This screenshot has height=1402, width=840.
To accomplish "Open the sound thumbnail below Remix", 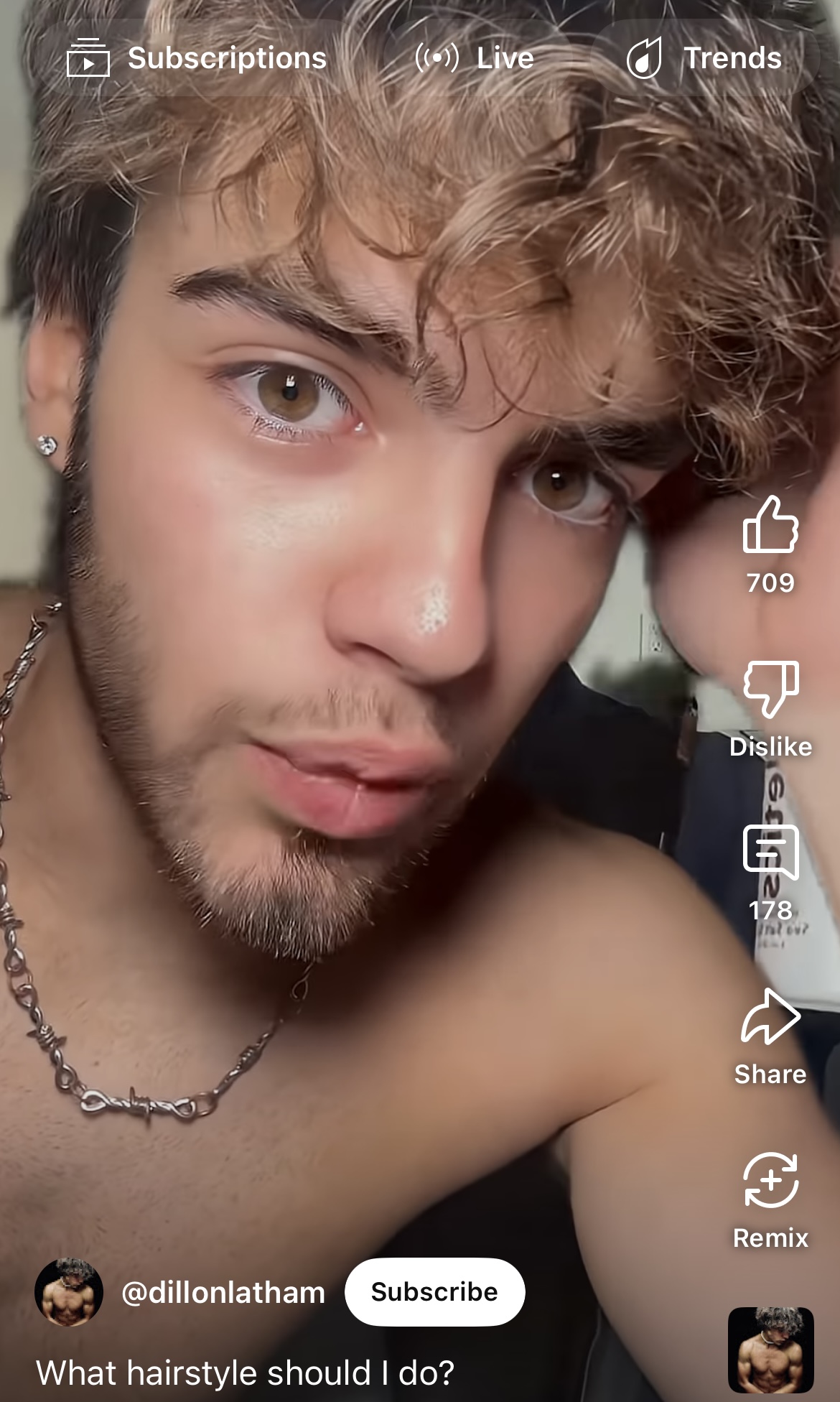I will 770,1350.
